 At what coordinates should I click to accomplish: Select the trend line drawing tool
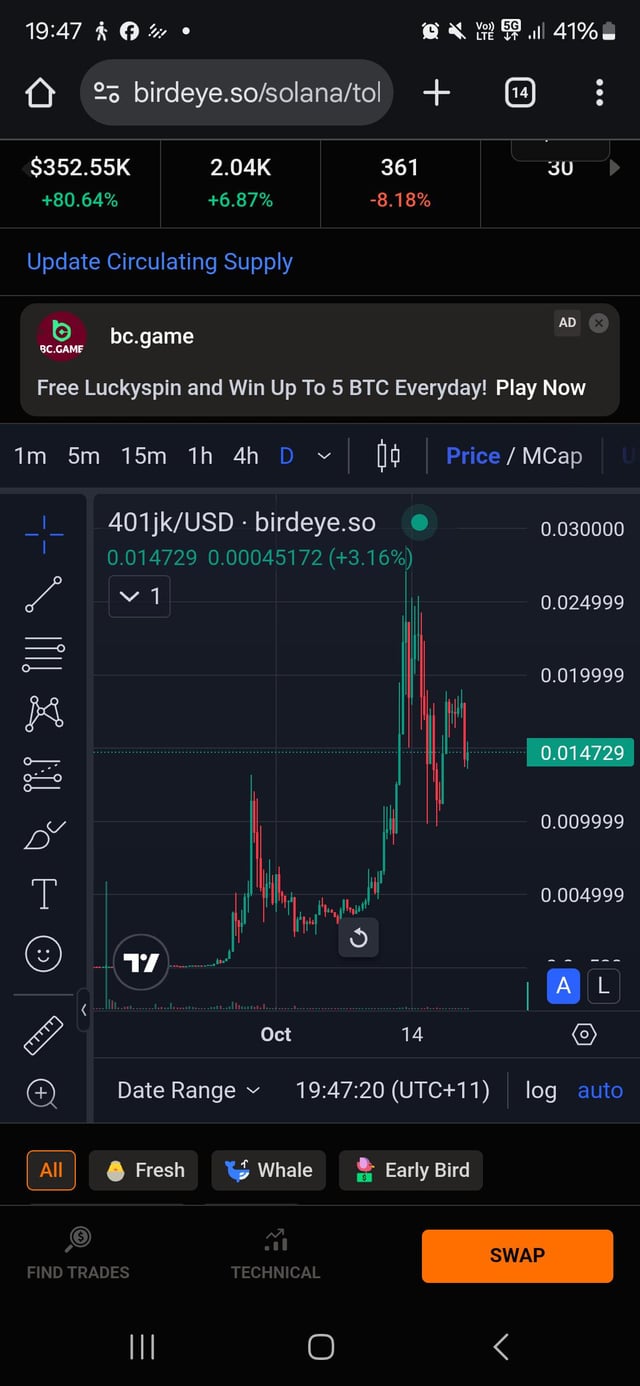click(44, 594)
